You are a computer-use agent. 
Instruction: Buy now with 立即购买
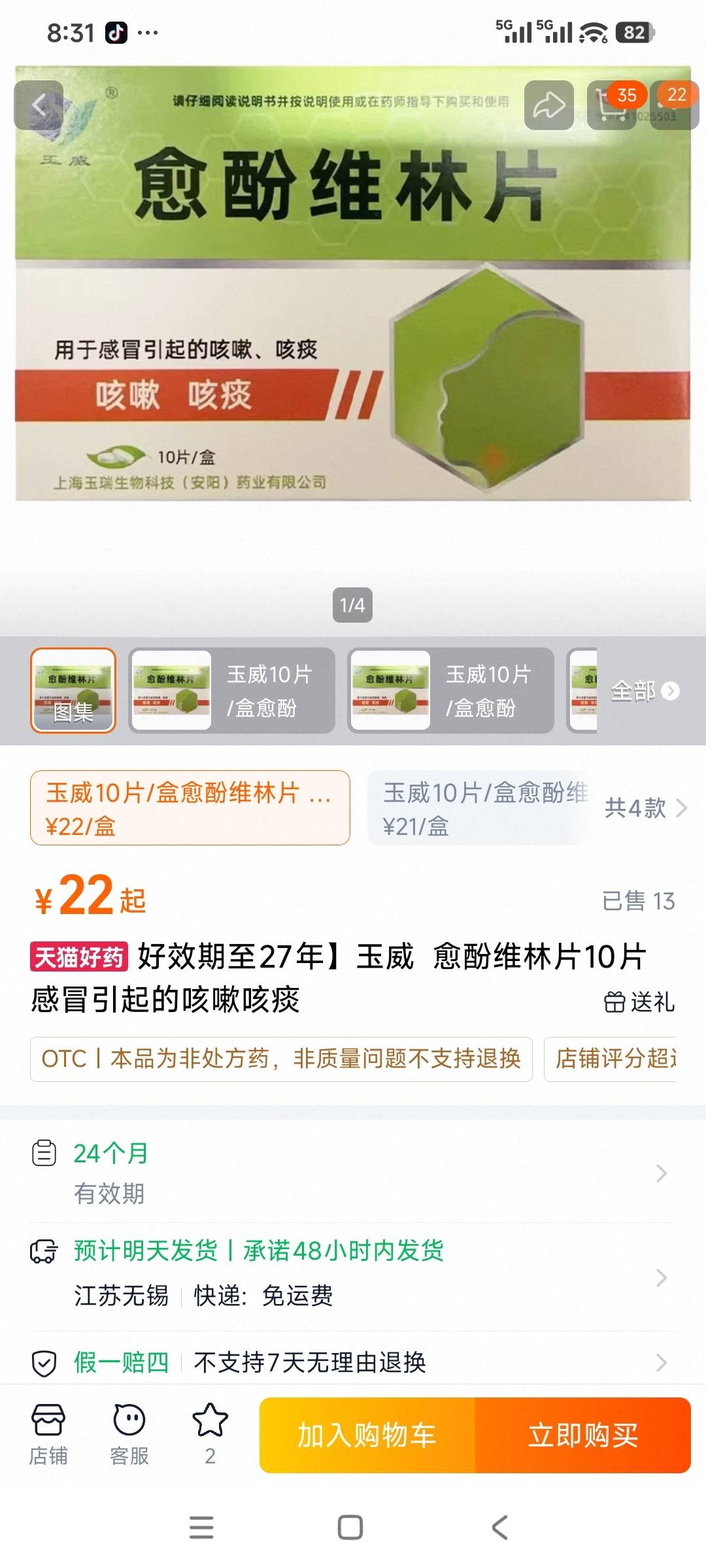coord(582,1435)
